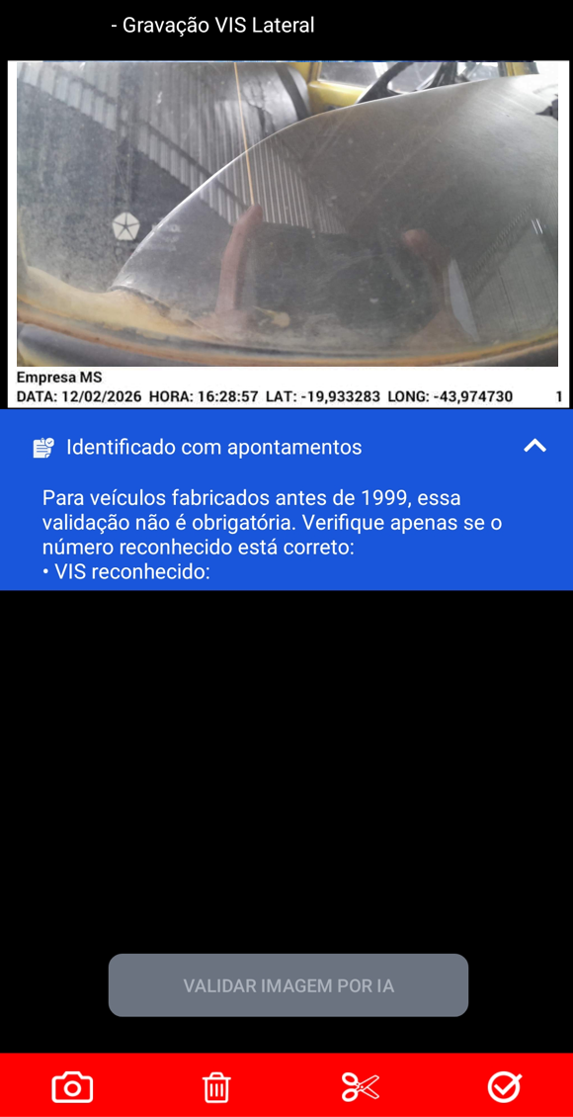This screenshot has width=573, height=1117.
Task: Crop the image with the scissors icon
Action: pyautogui.click(x=360, y=1088)
